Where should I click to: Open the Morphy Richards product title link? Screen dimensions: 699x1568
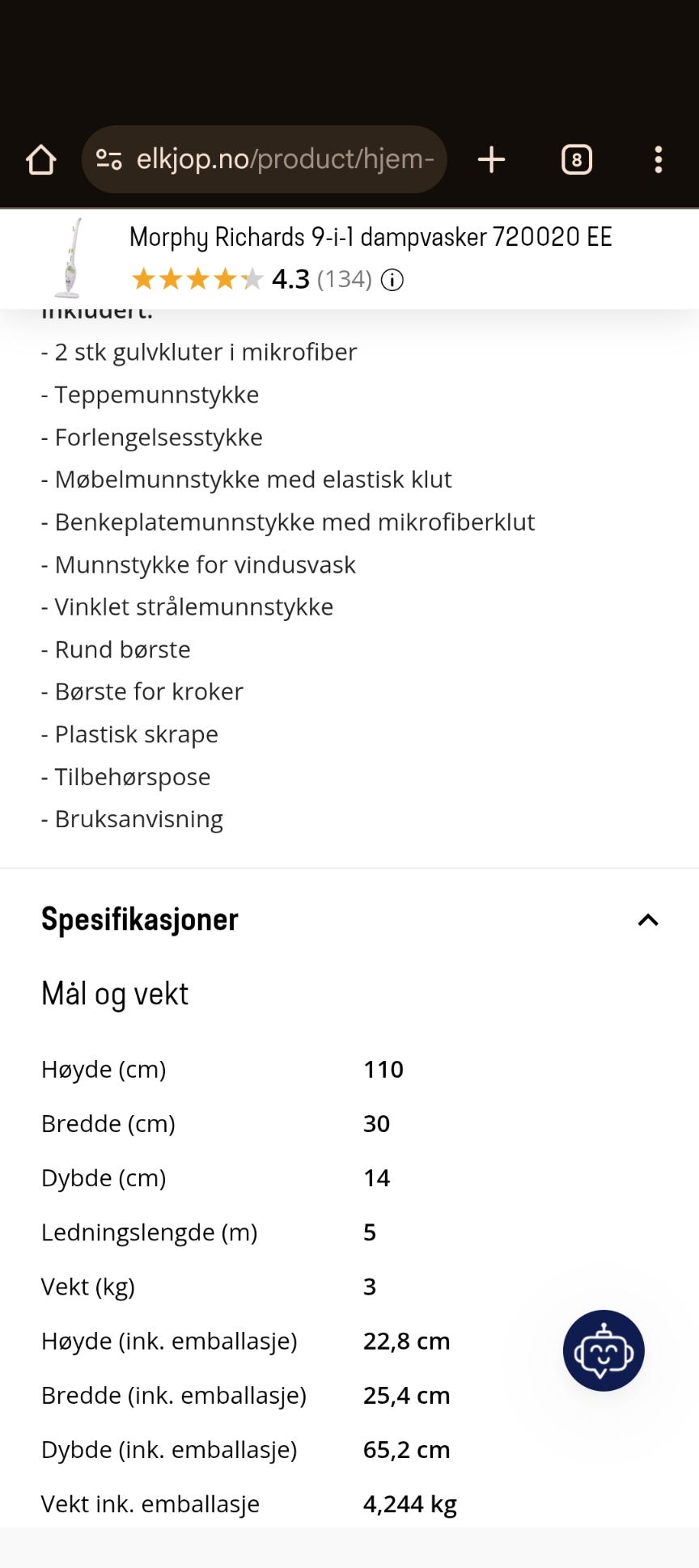point(370,237)
